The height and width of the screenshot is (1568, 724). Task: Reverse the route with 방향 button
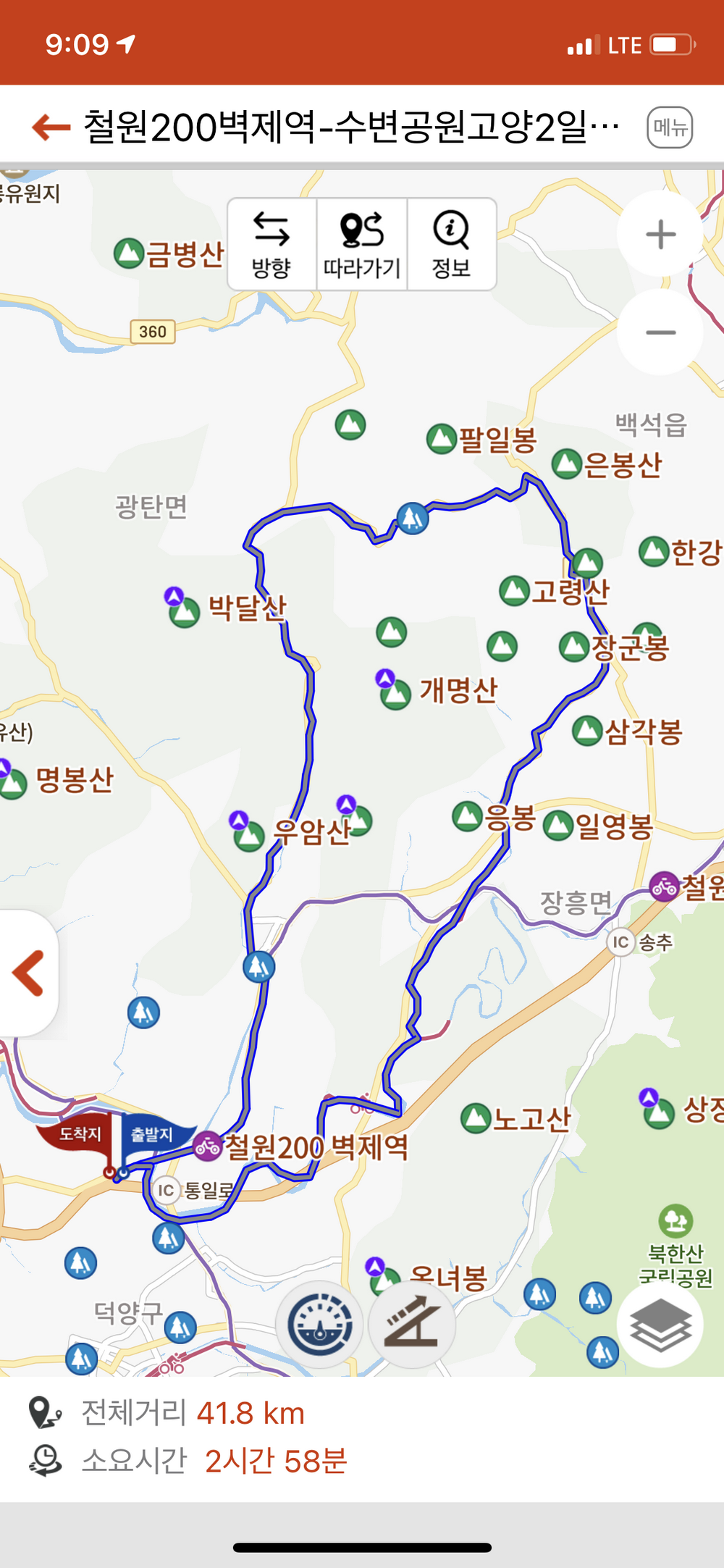click(x=271, y=245)
